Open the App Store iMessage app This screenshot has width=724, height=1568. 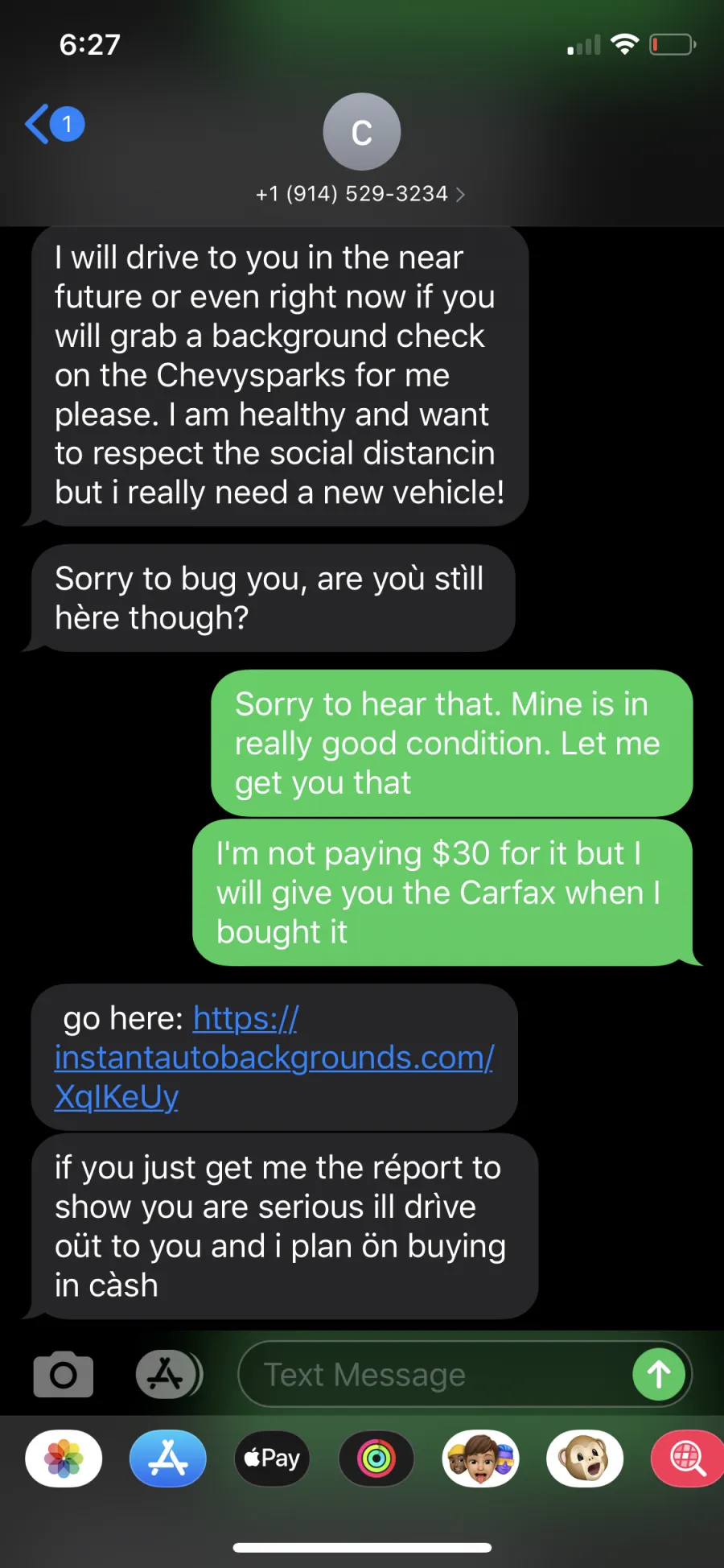click(x=168, y=1459)
